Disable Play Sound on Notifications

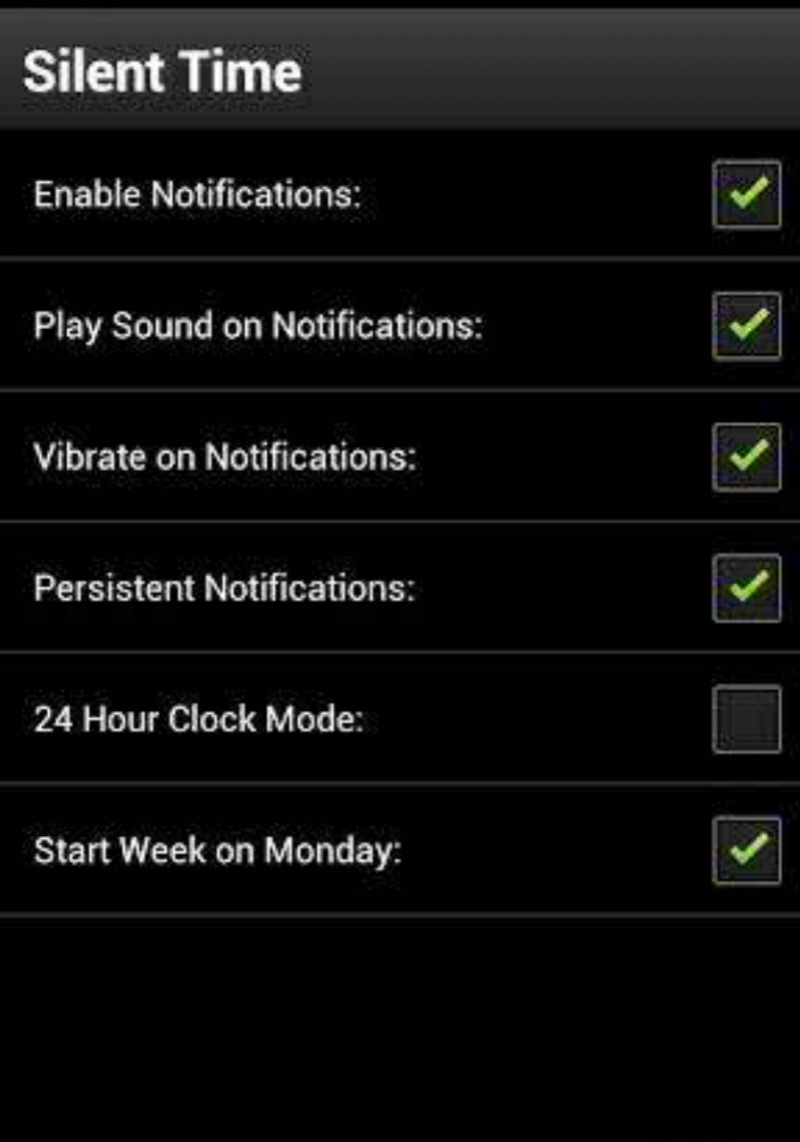[x=746, y=325]
